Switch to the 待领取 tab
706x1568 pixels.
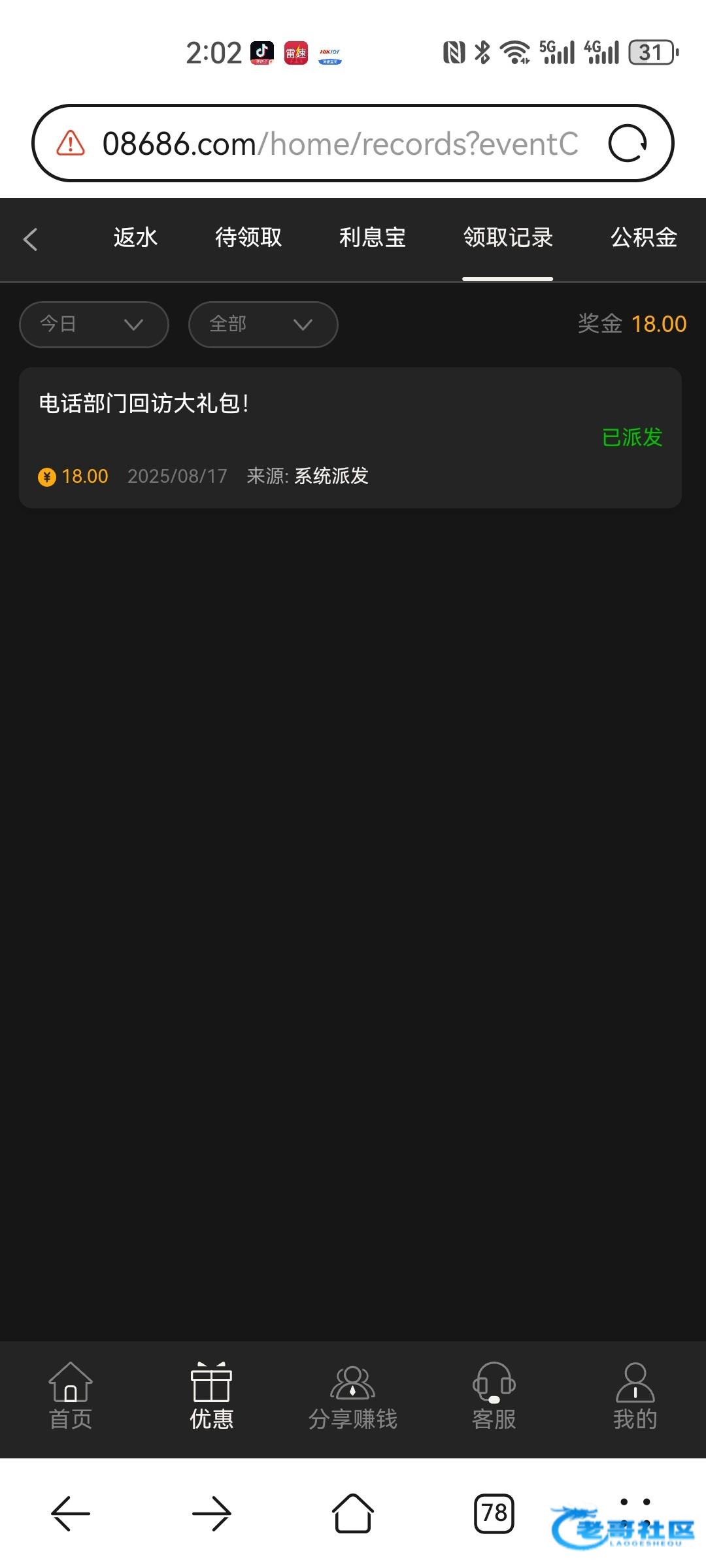pos(248,237)
